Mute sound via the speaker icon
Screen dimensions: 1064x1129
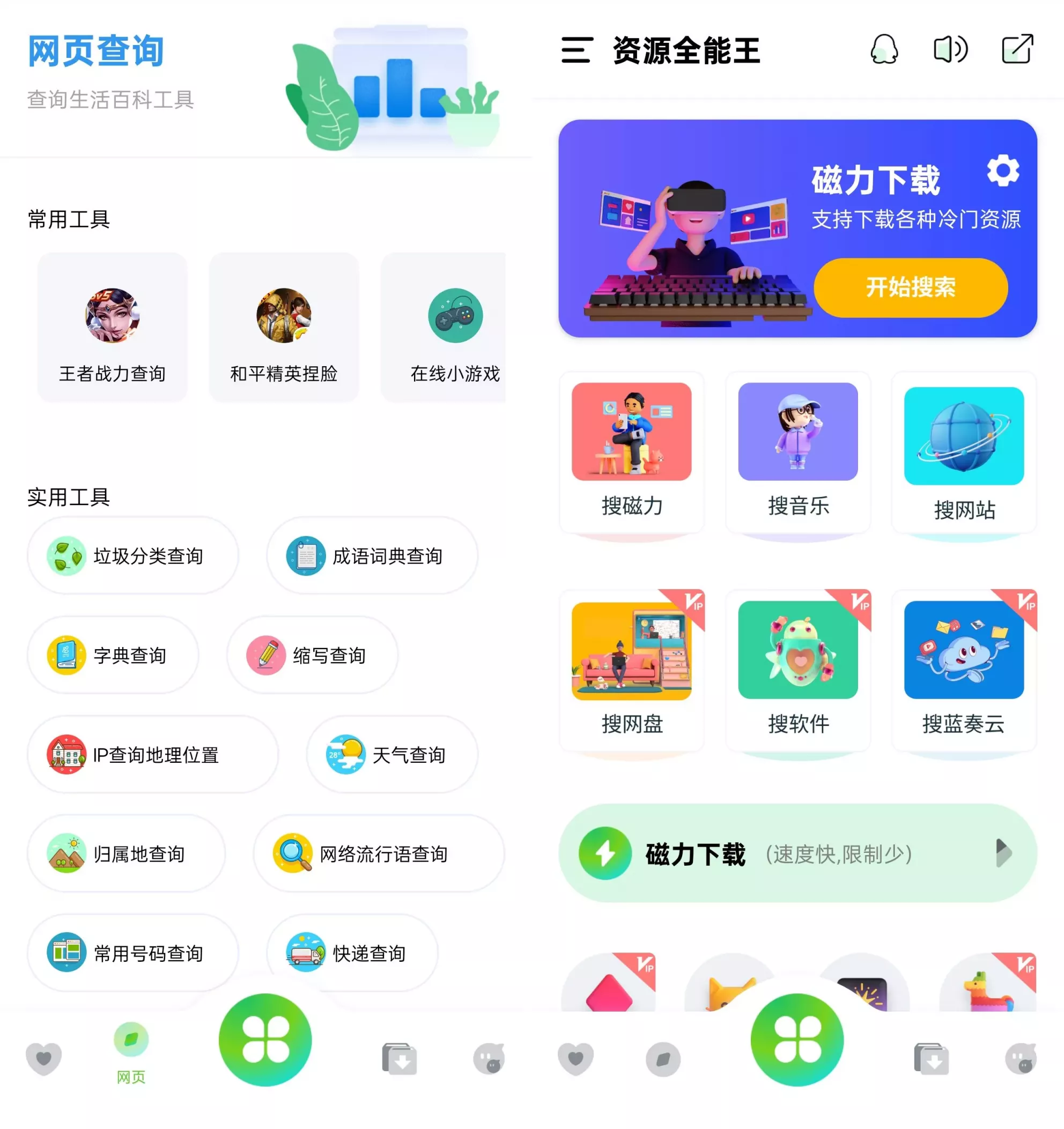[x=949, y=50]
